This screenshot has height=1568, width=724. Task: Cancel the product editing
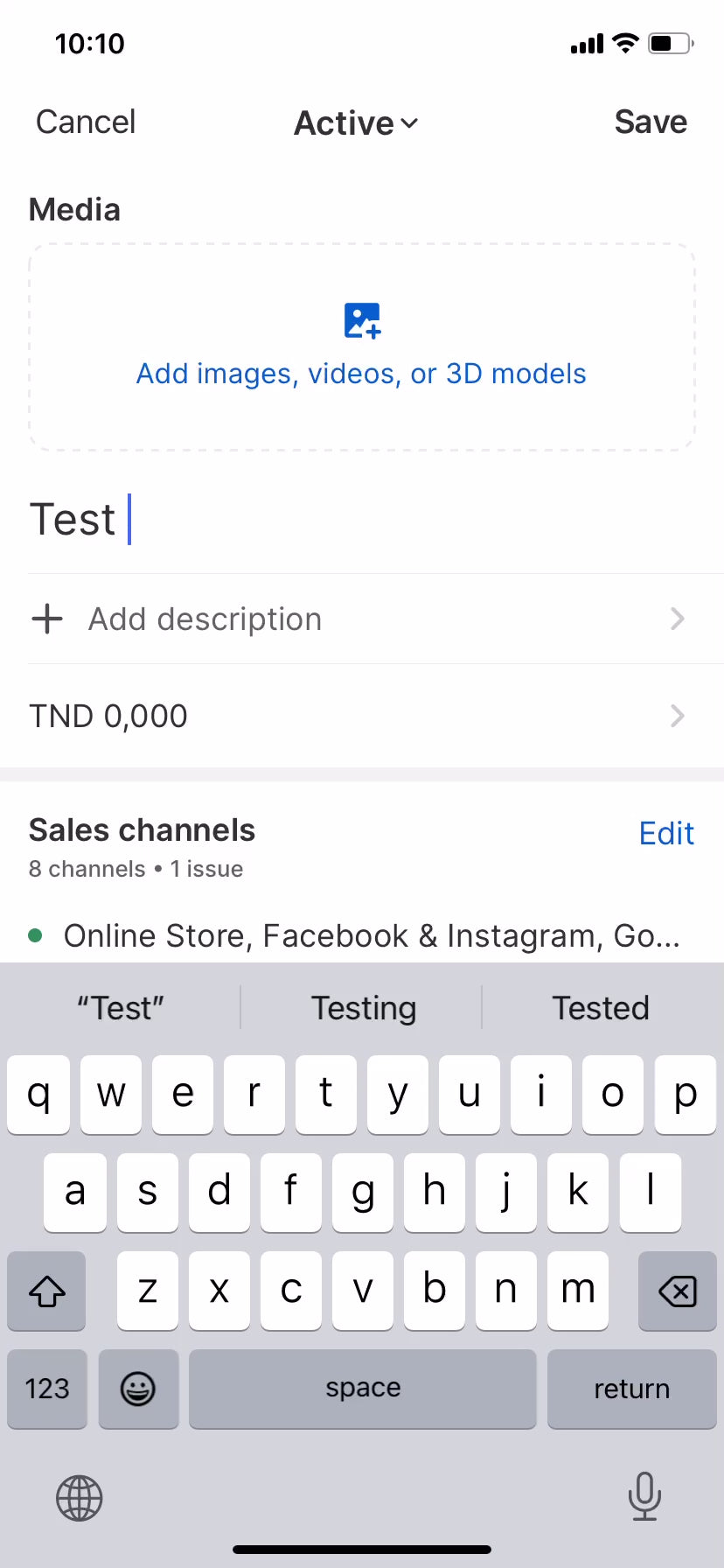pyautogui.click(x=86, y=122)
